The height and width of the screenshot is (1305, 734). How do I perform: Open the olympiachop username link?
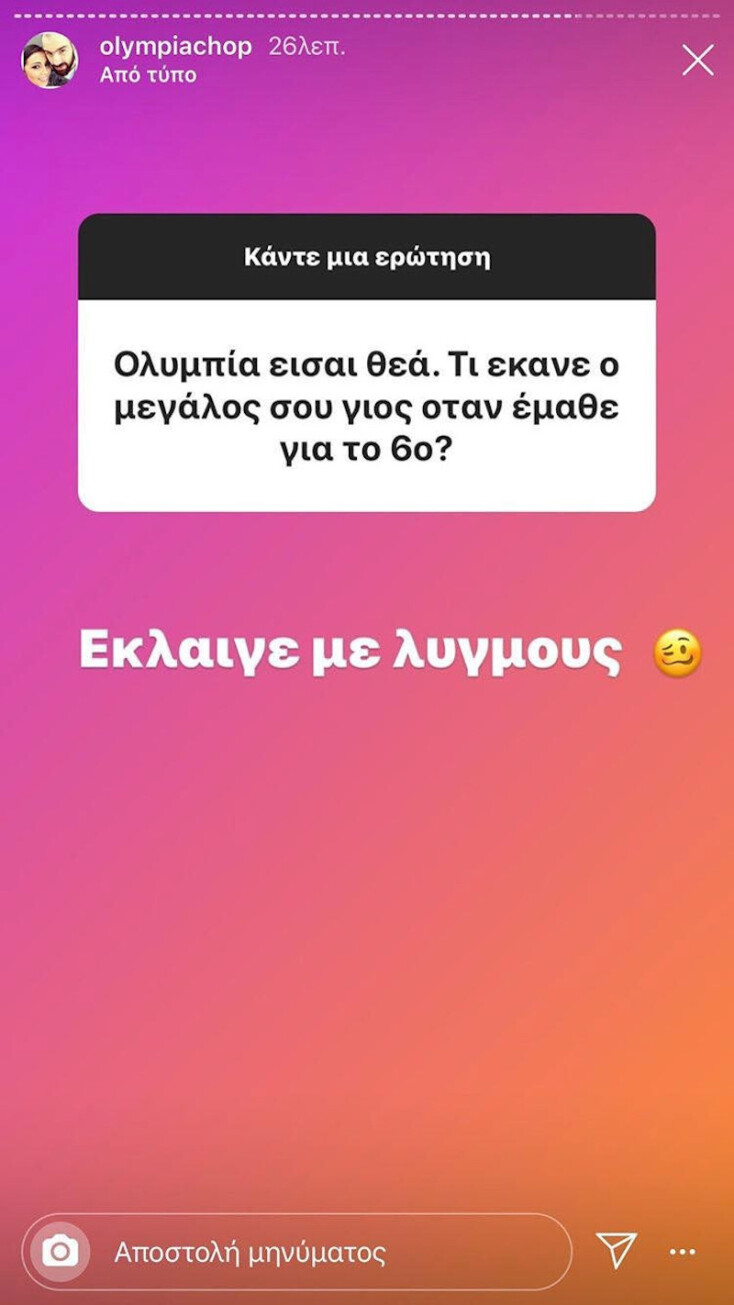[x=175, y=46]
